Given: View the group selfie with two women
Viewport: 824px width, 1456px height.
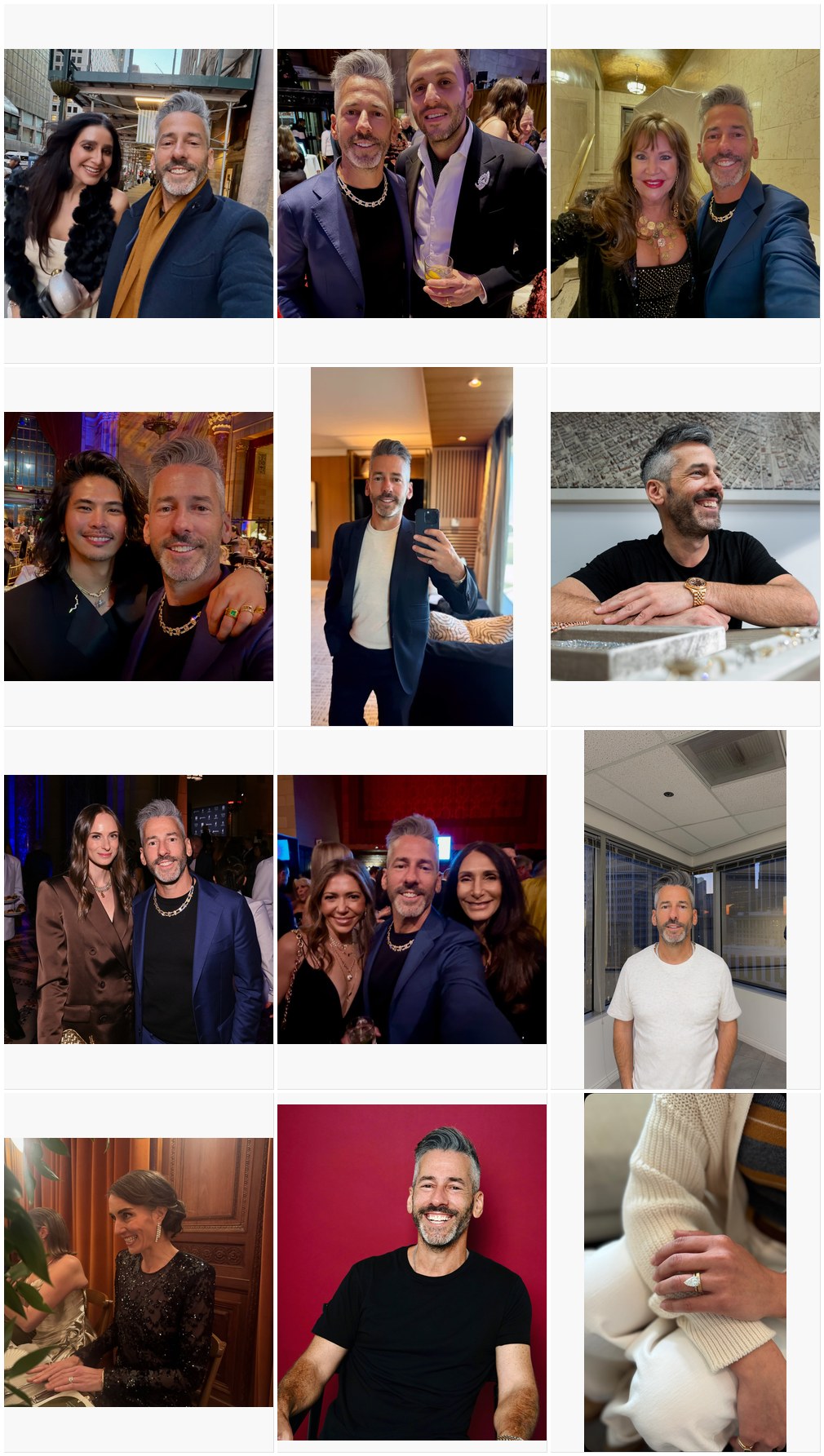Looking at the screenshot, I should click(x=412, y=909).
